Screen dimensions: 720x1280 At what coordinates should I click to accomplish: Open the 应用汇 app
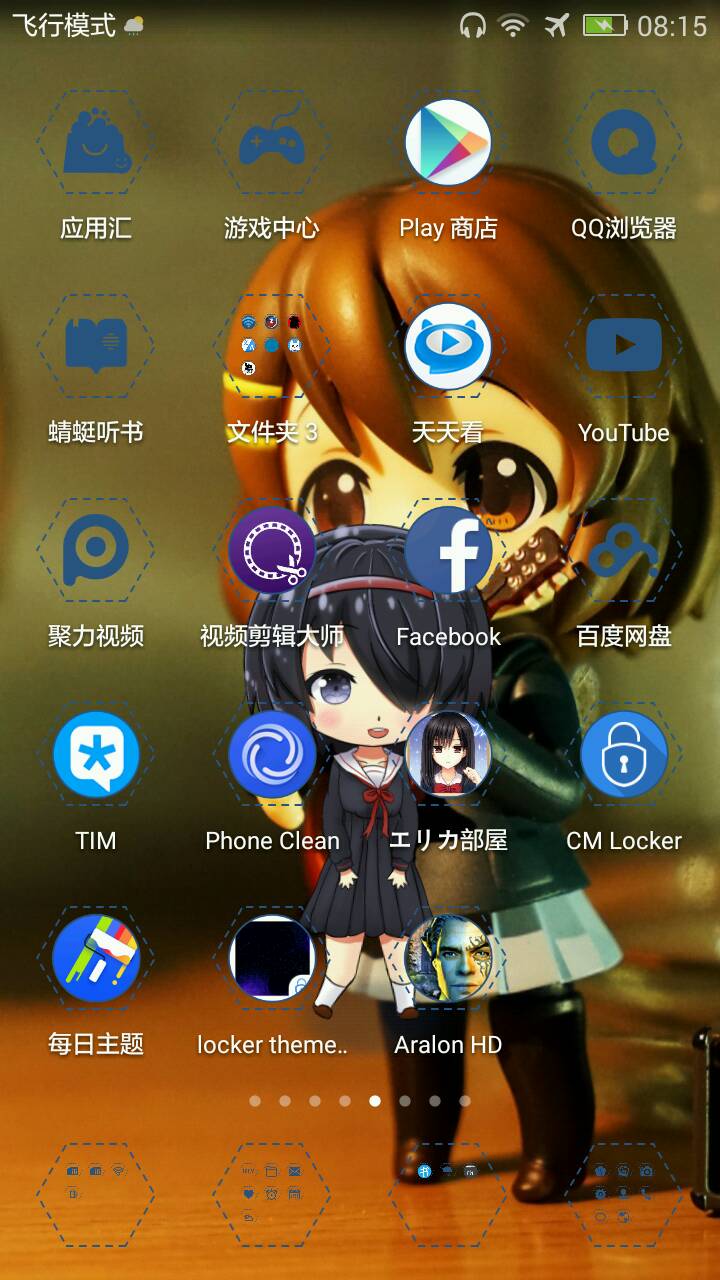pyautogui.click(x=96, y=143)
